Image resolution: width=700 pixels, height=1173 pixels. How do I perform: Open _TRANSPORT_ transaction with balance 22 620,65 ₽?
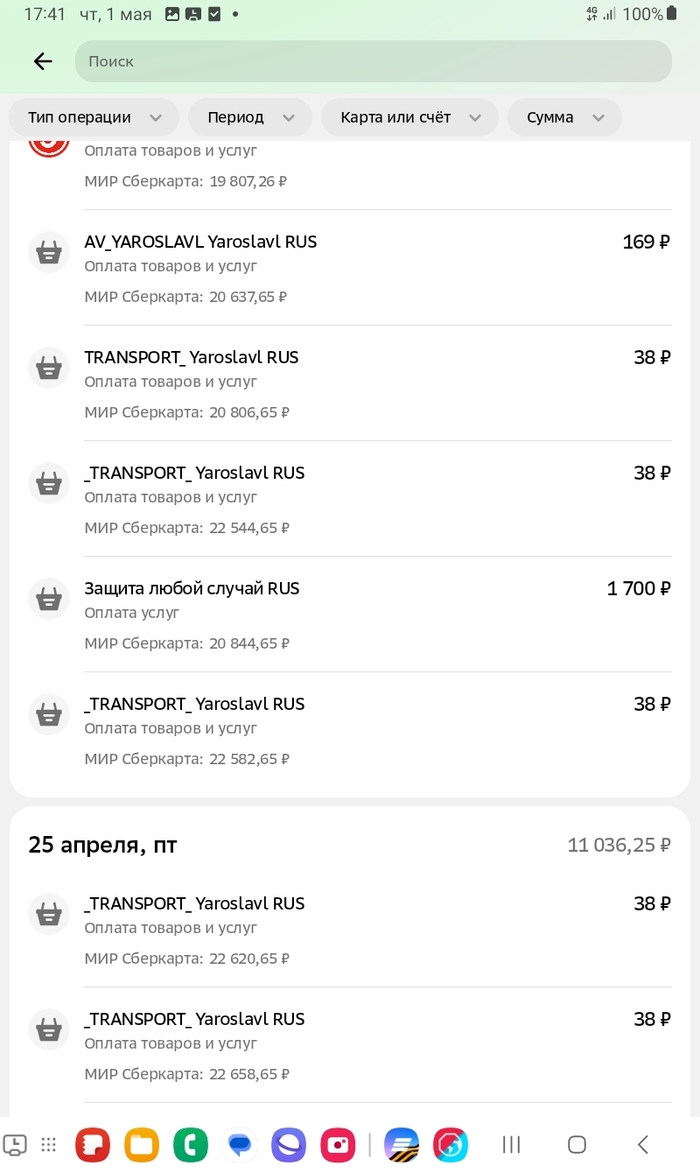350,929
